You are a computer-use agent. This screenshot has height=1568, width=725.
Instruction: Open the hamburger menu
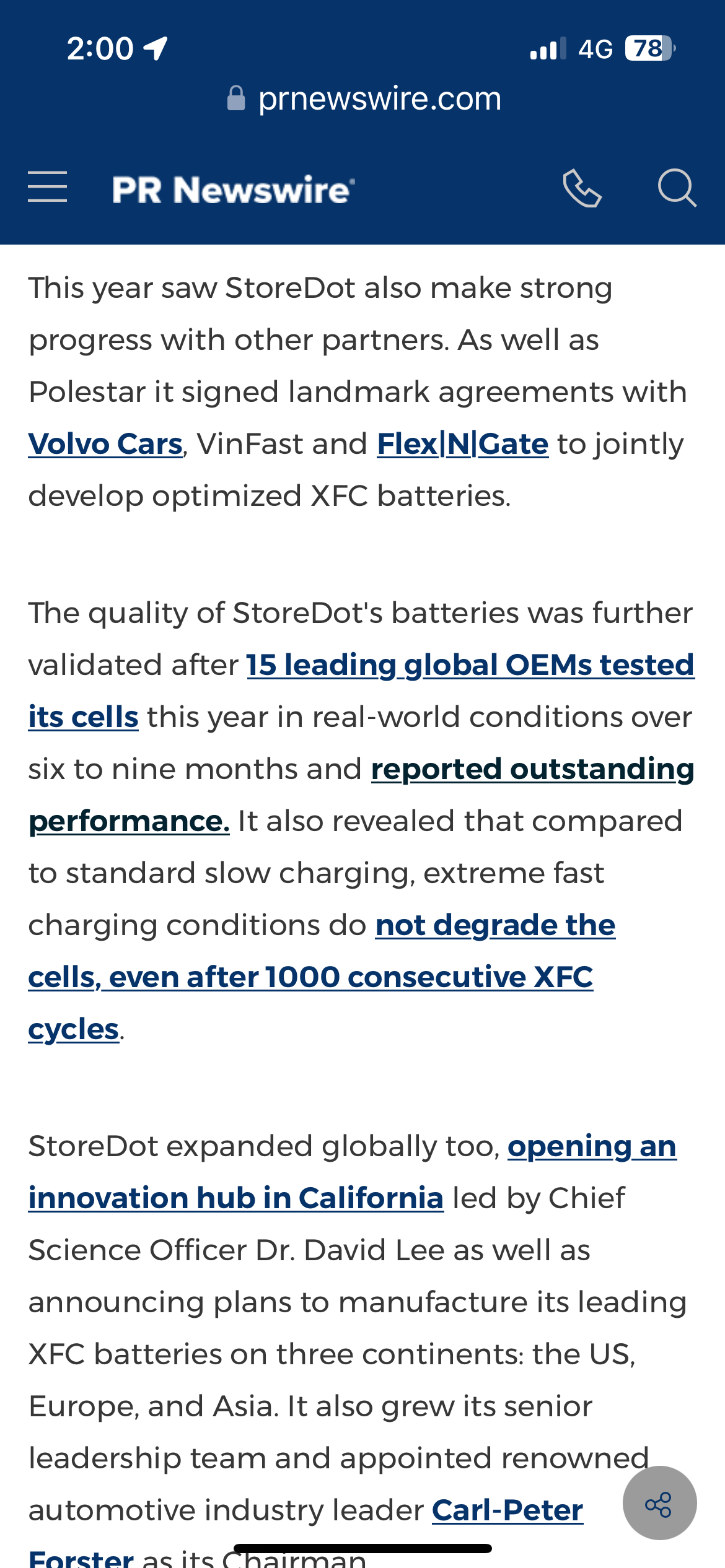click(48, 187)
